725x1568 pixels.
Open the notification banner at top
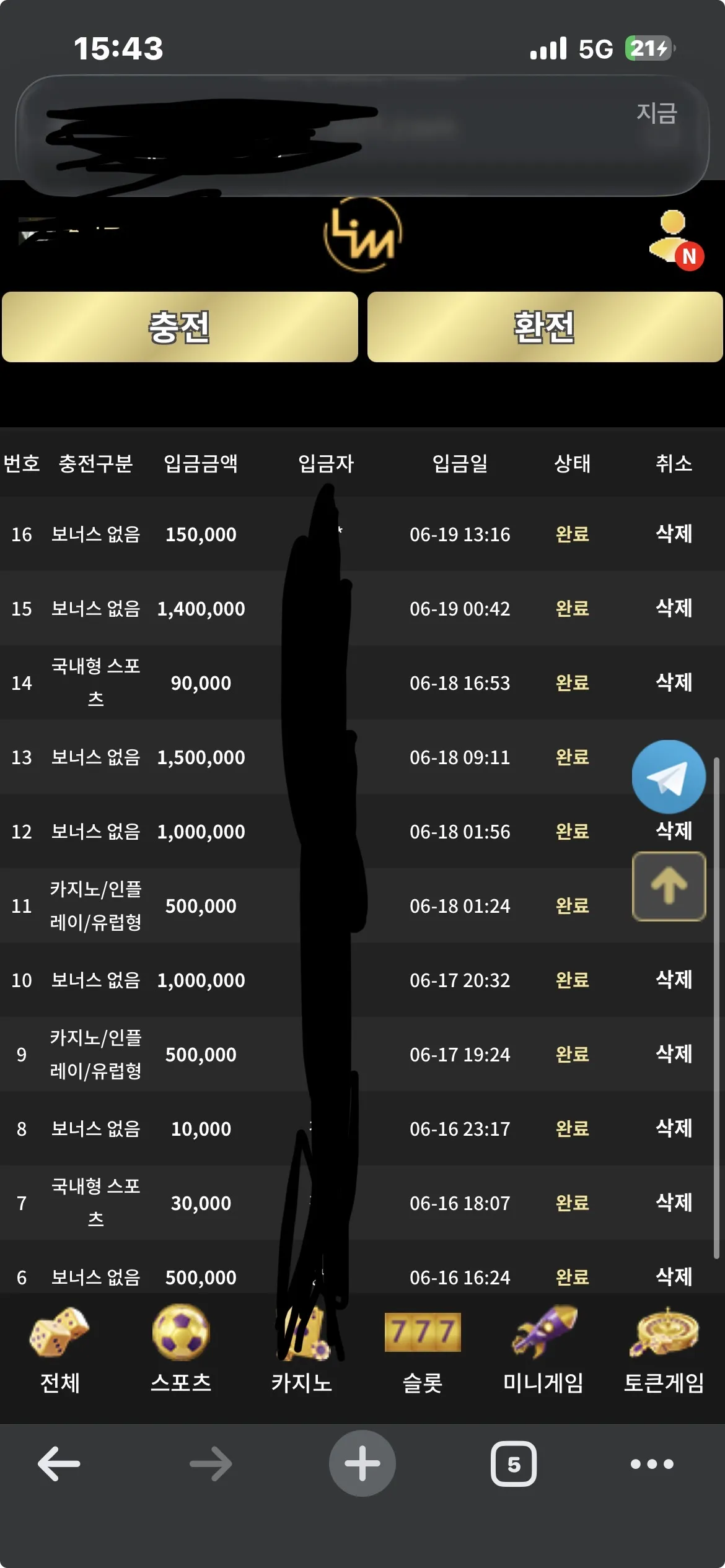click(x=362, y=135)
